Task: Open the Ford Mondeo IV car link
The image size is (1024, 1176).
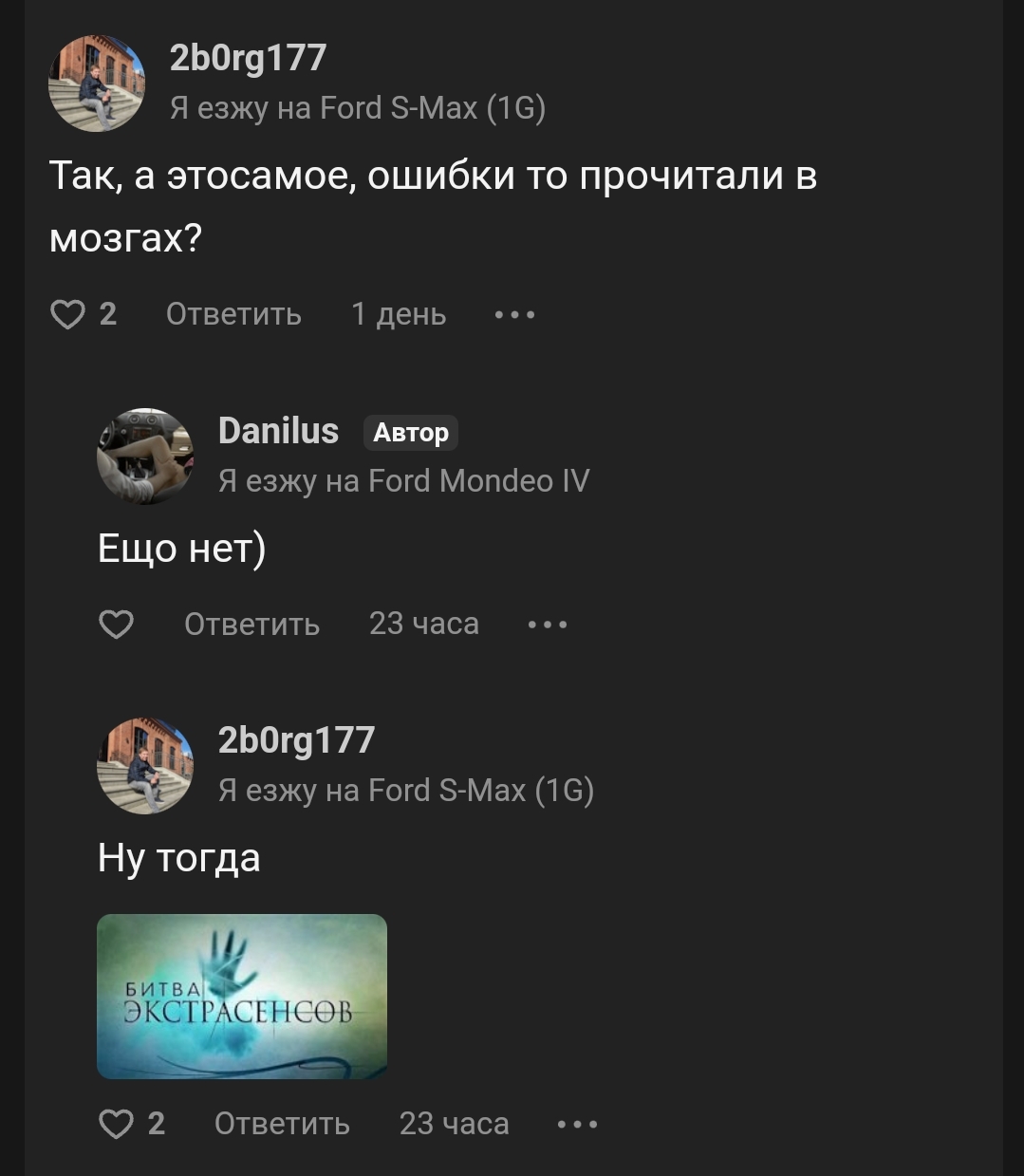Action: [478, 481]
